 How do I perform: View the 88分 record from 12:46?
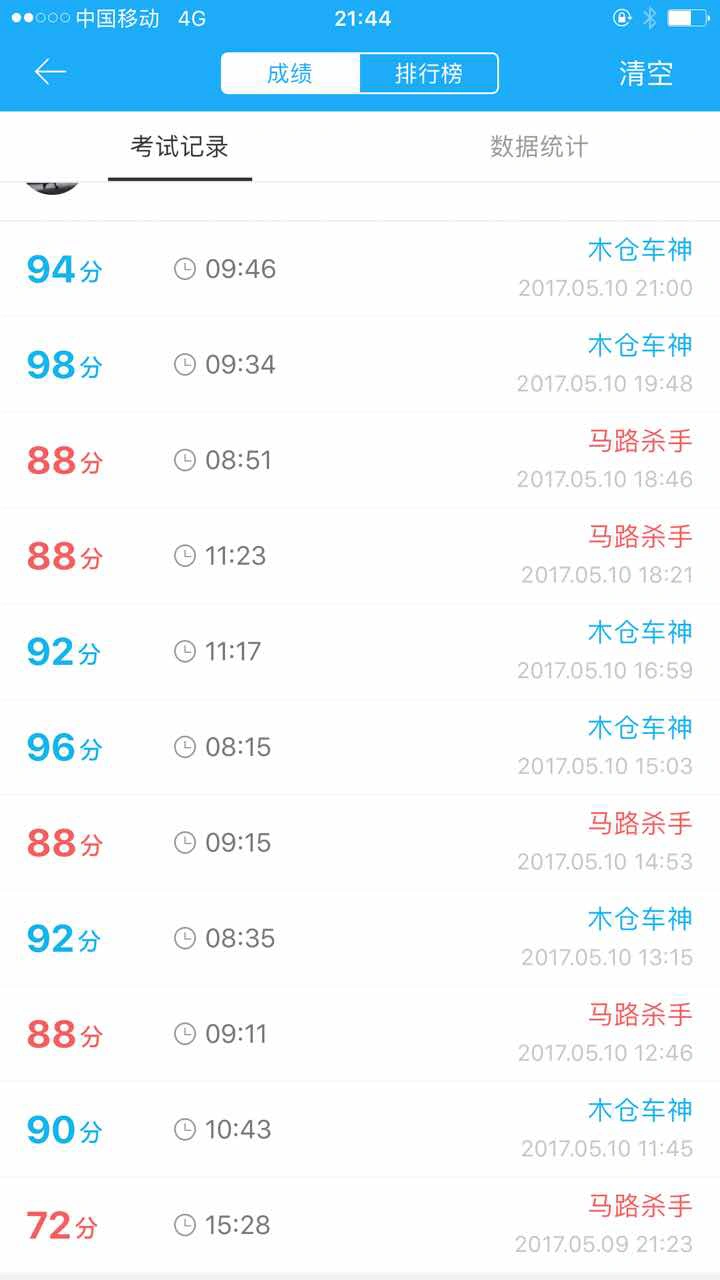pyautogui.click(x=360, y=1034)
